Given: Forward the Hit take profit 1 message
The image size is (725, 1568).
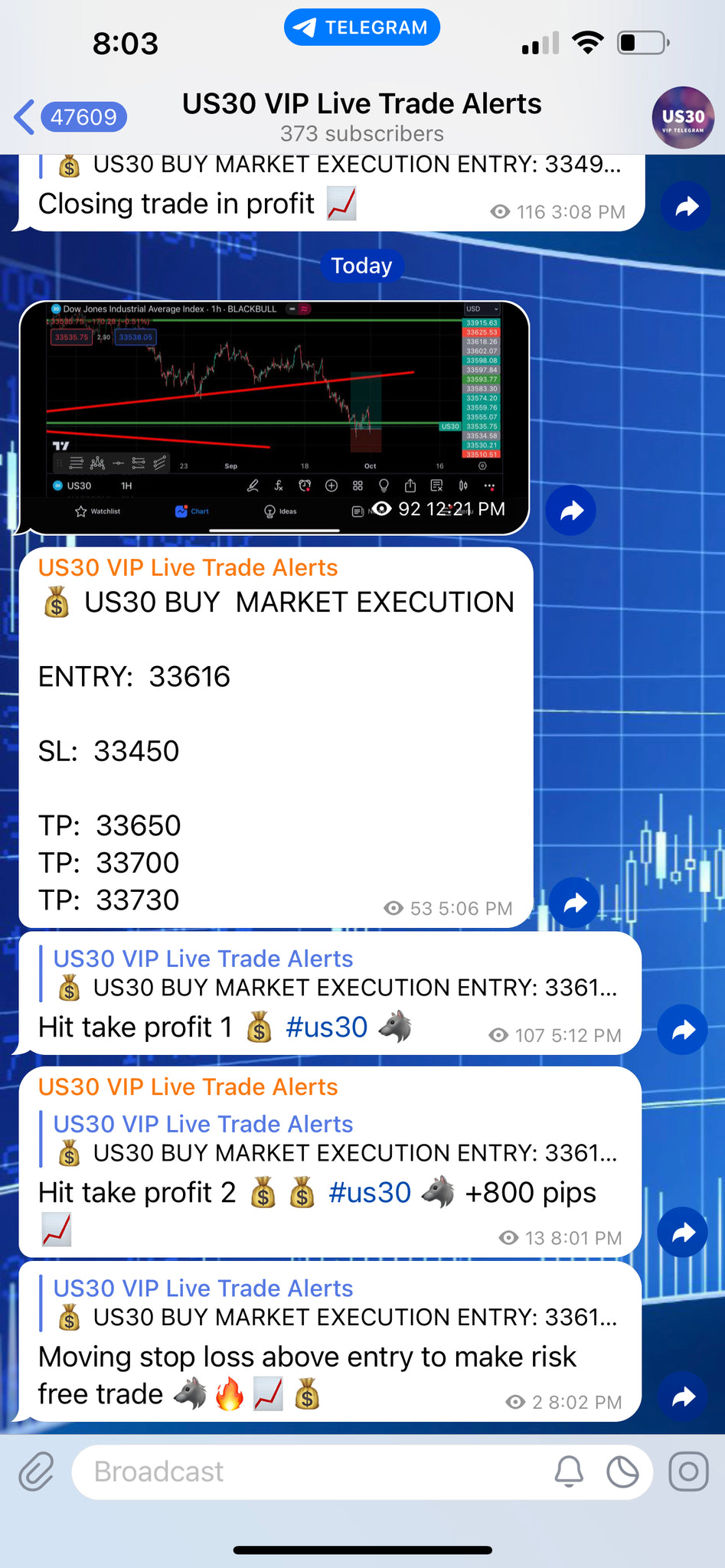Looking at the screenshot, I should (683, 1030).
